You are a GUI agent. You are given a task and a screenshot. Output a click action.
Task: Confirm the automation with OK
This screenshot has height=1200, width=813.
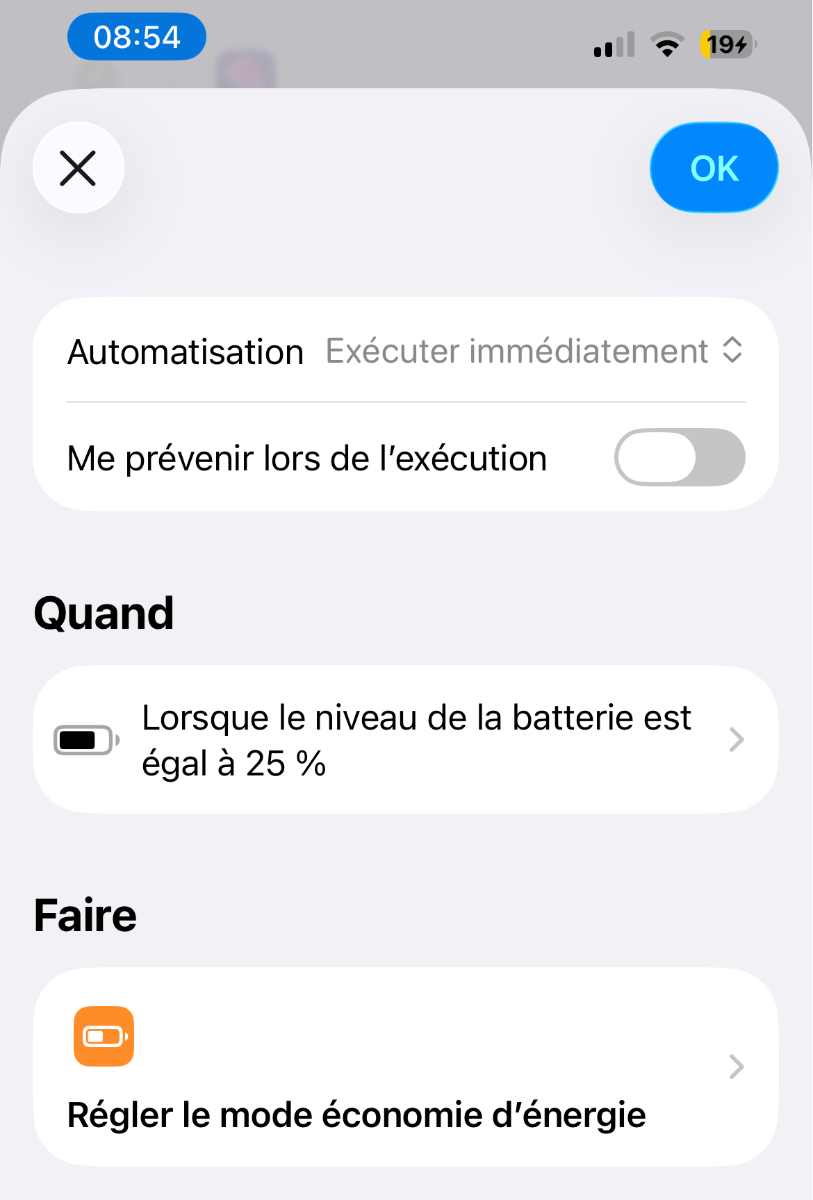coord(714,168)
